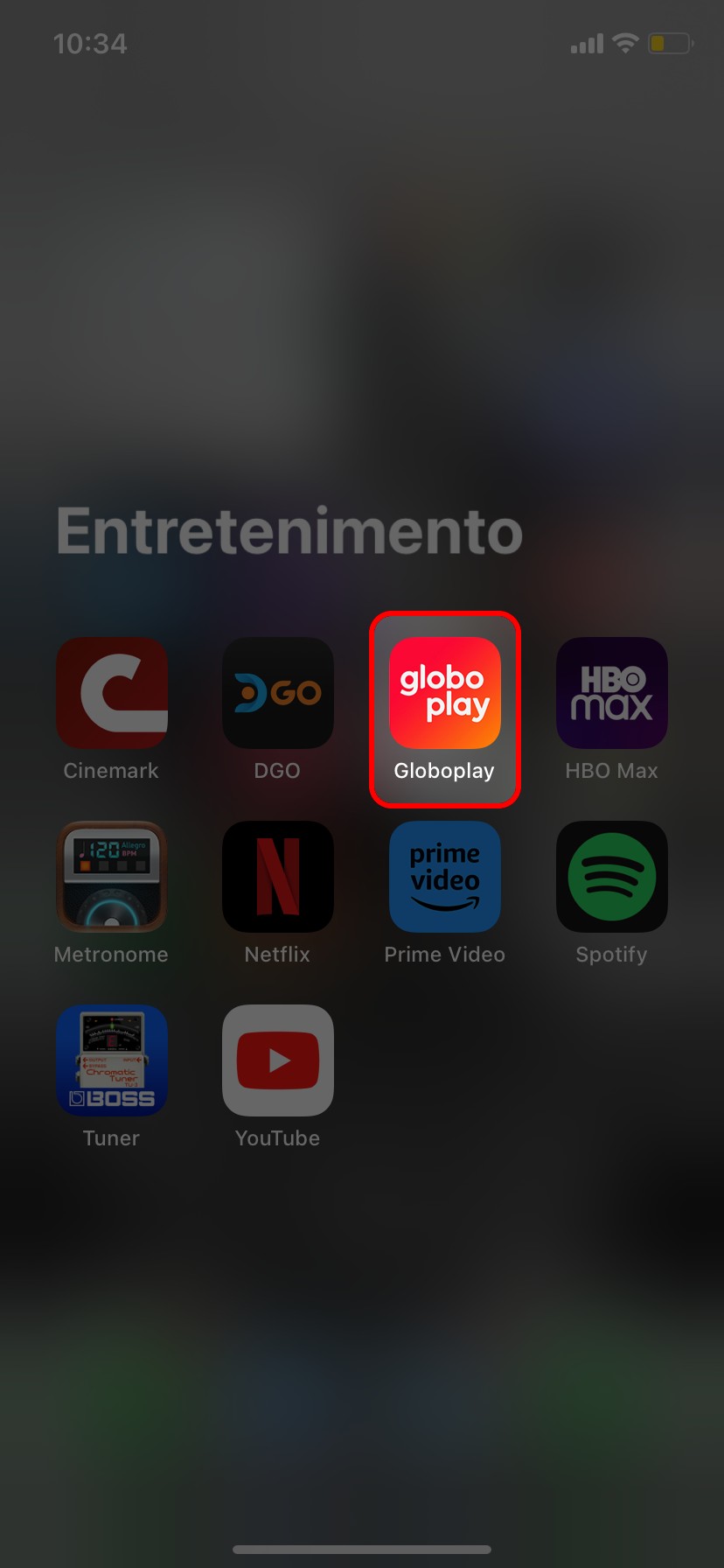Open the Metronome app
The width and height of the screenshot is (724, 1568).
[x=111, y=877]
